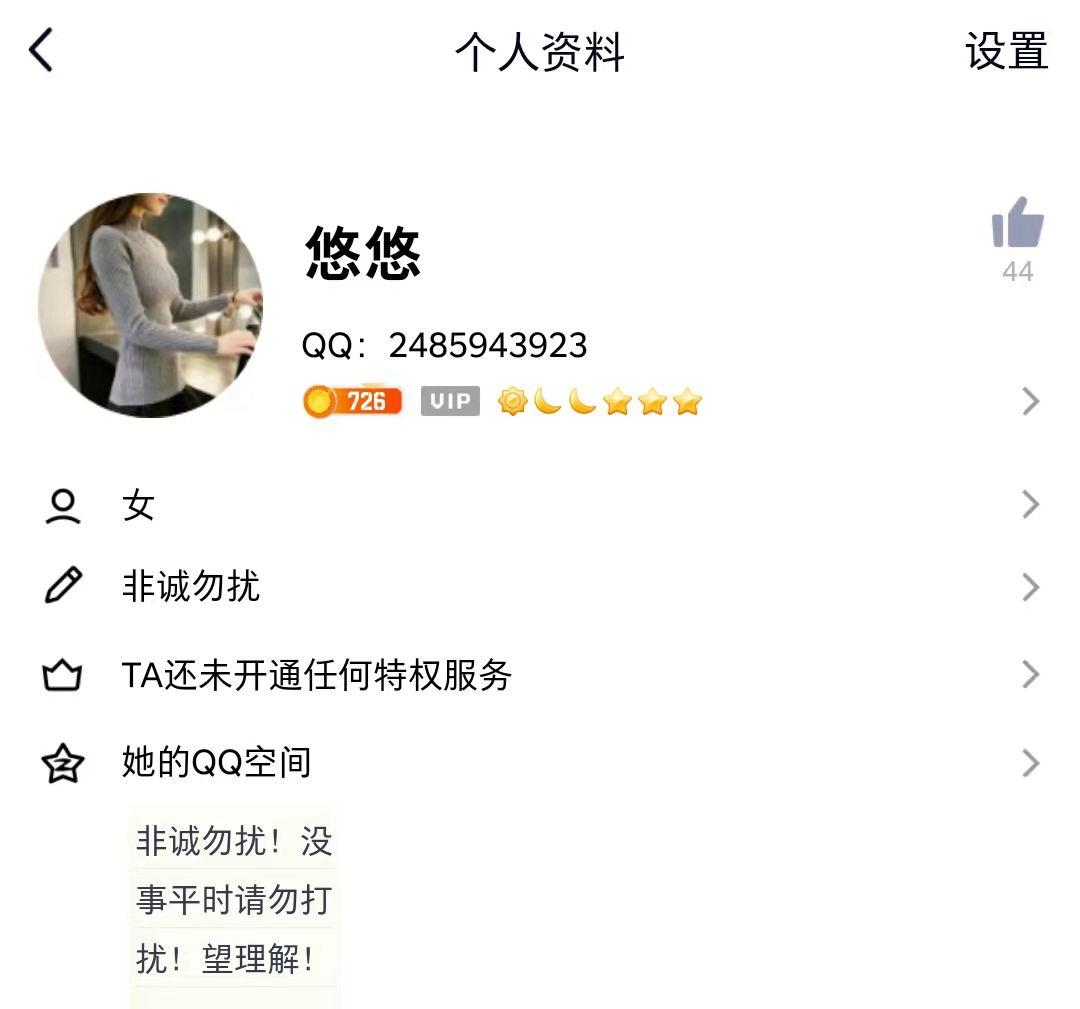
Task: Open the TA还未开通任何特权服务 row
Action: [540, 675]
